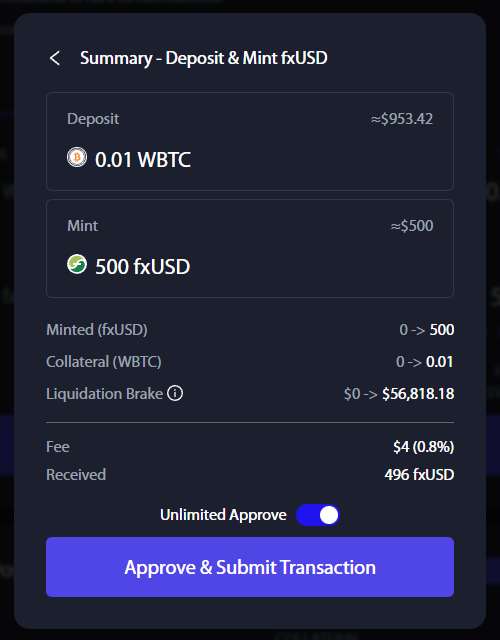Go back from the Summary dialog
This screenshot has height=640, width=500.
click(55, 58)
